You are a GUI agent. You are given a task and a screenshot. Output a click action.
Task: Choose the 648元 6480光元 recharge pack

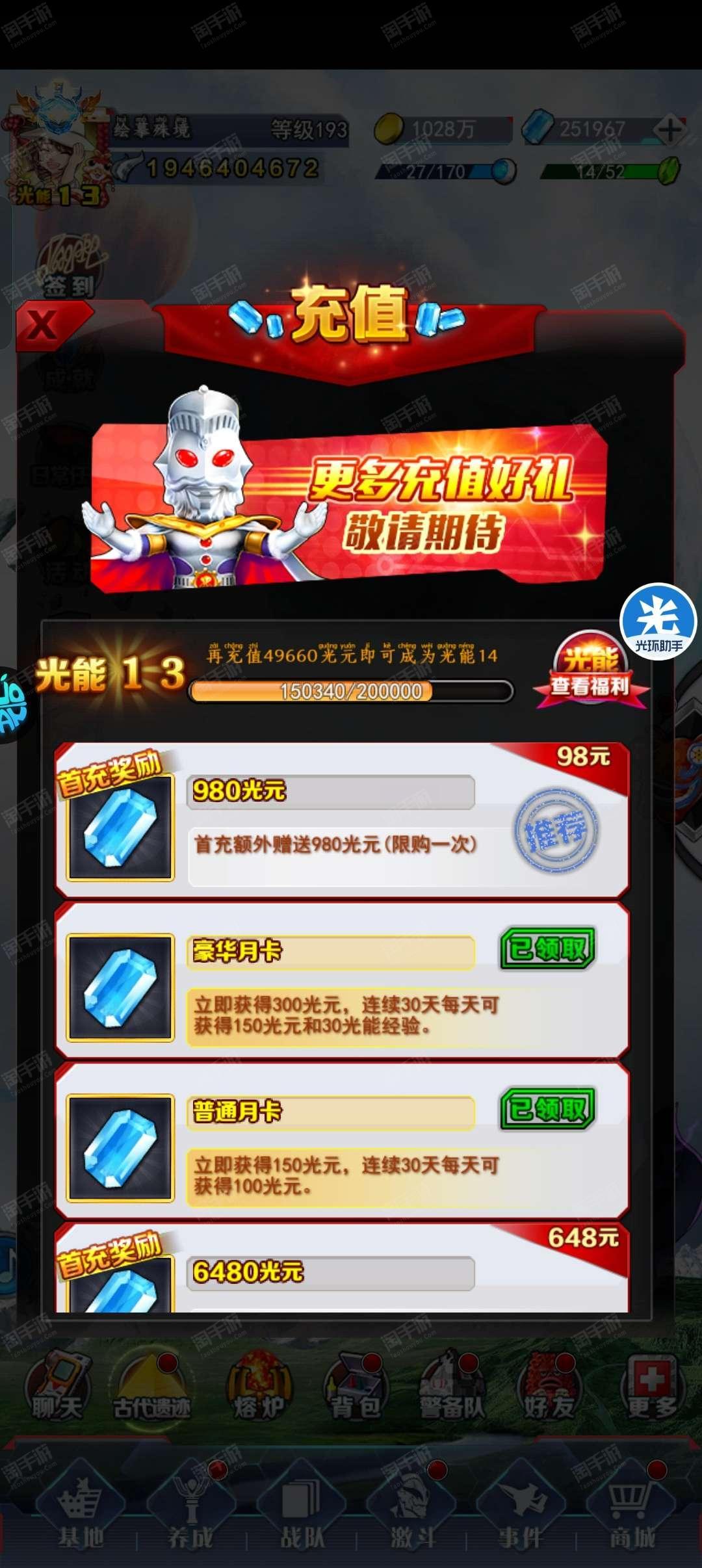(342, 1266)
